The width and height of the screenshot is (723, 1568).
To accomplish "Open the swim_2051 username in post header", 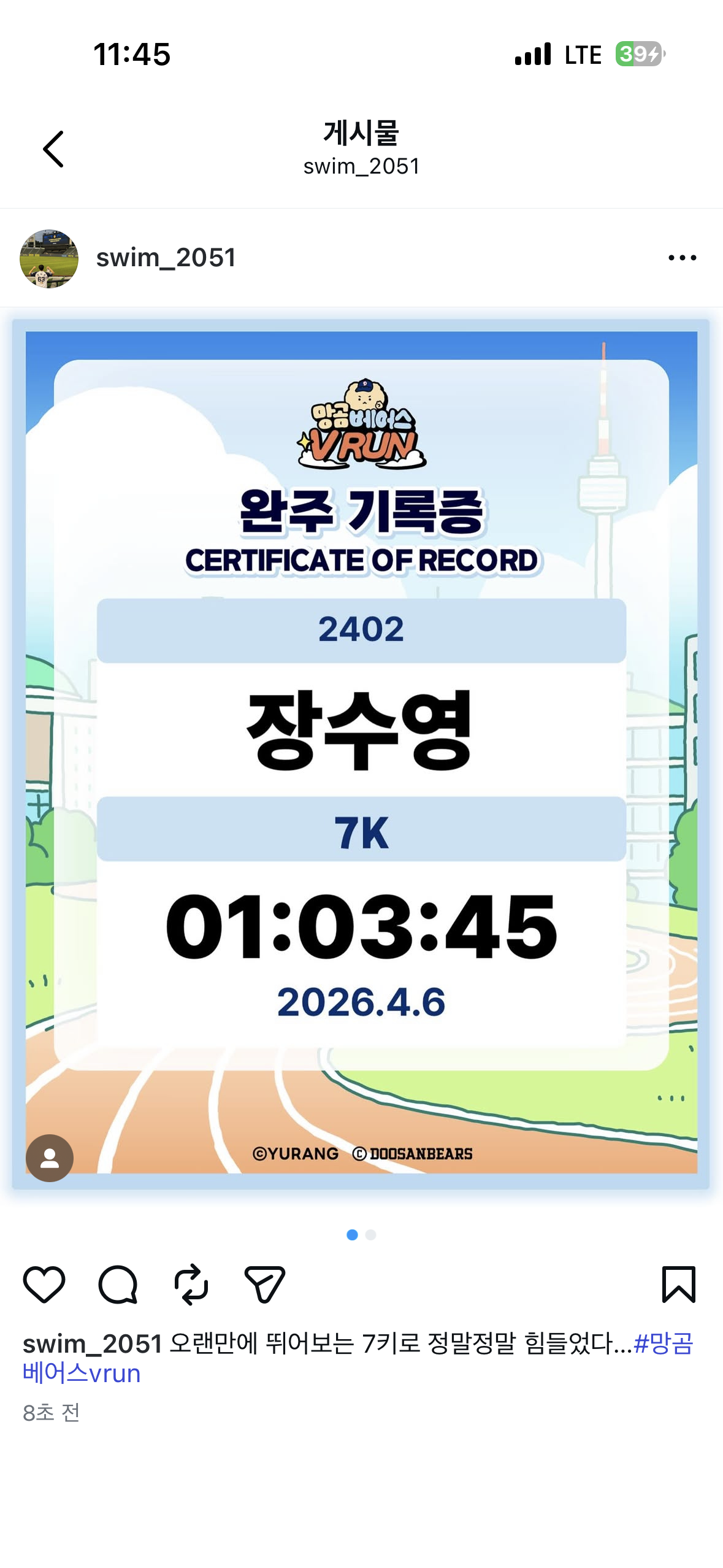I will [x=166, y=258].
